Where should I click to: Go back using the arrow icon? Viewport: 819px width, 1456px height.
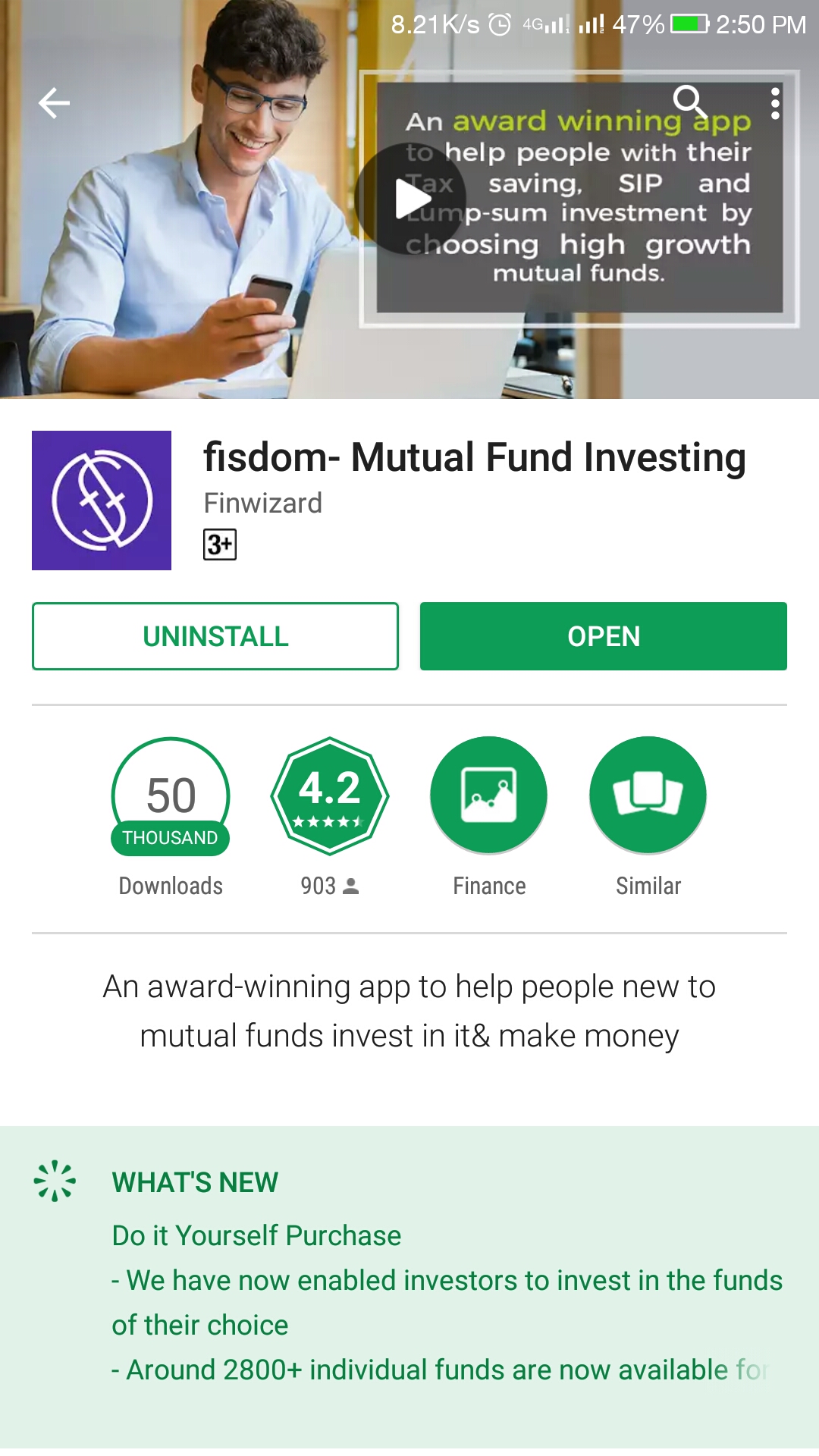[x=54, y=103]
